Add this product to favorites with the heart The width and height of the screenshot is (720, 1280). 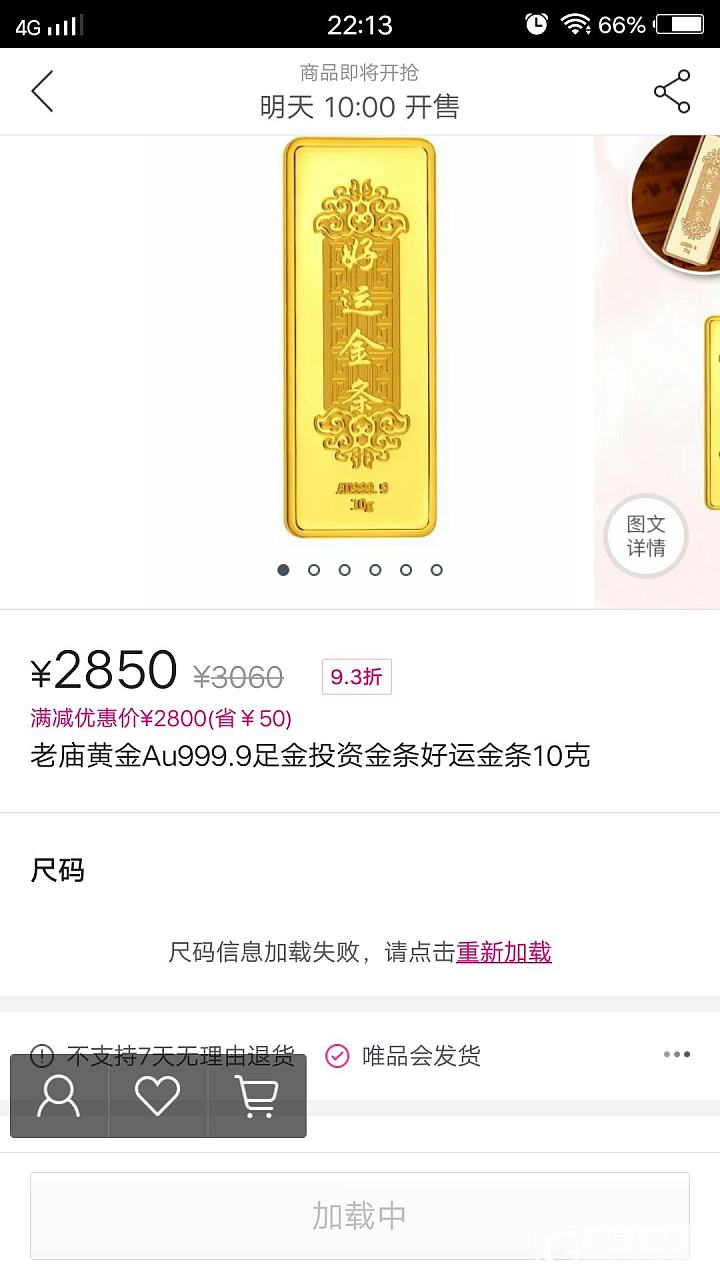(x=158, y=1096)
